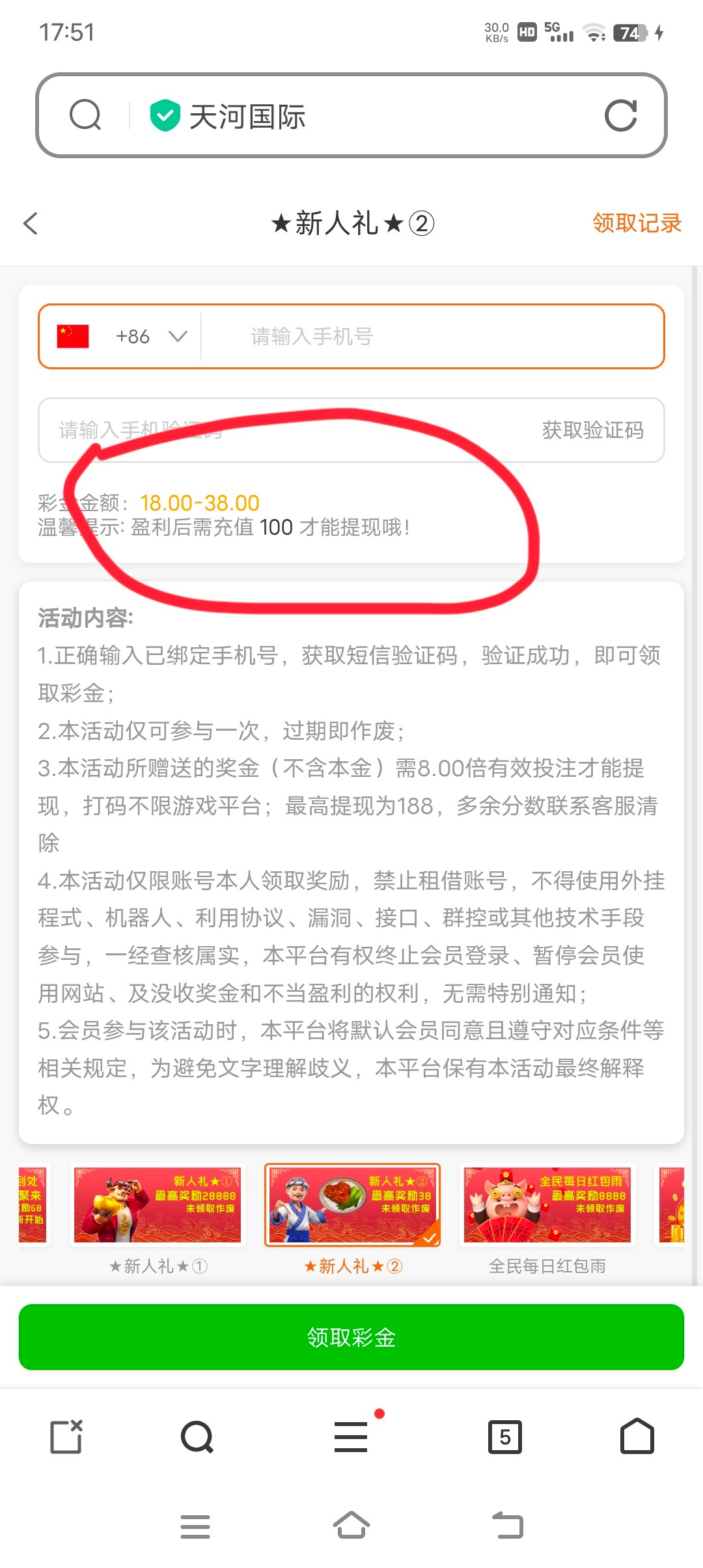Go back using the page's back arrow
Image resolution: width=703 pixels, height=1568 pixels.
[31, 223]
